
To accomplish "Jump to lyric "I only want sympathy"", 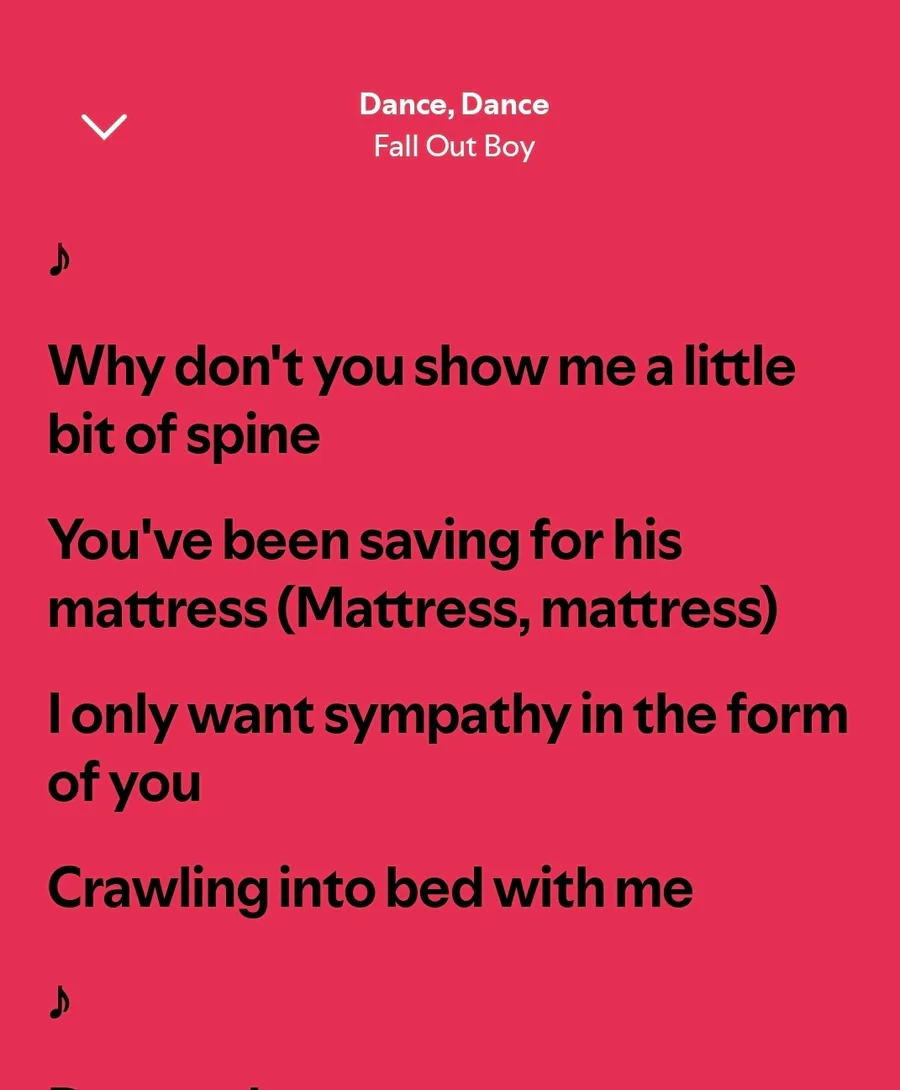I will [x=445, y=748].
